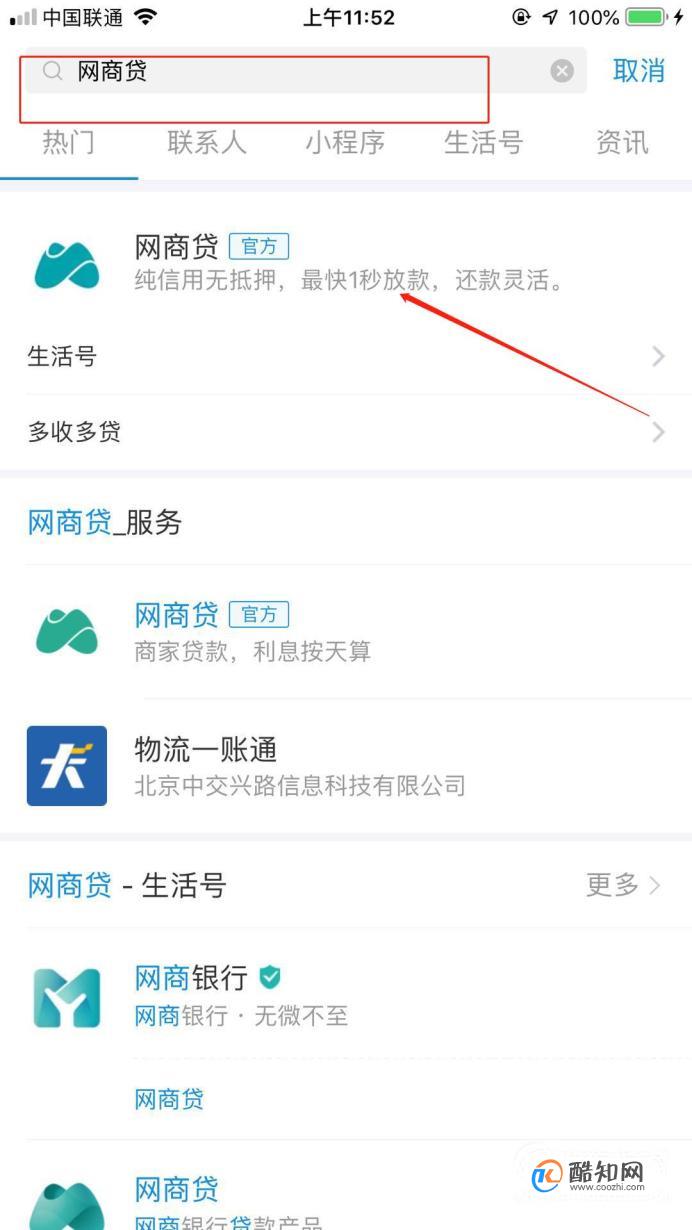Open the 多收多贷 row
This screenshot has width=692, height=1230.
(x=345, y=432)
